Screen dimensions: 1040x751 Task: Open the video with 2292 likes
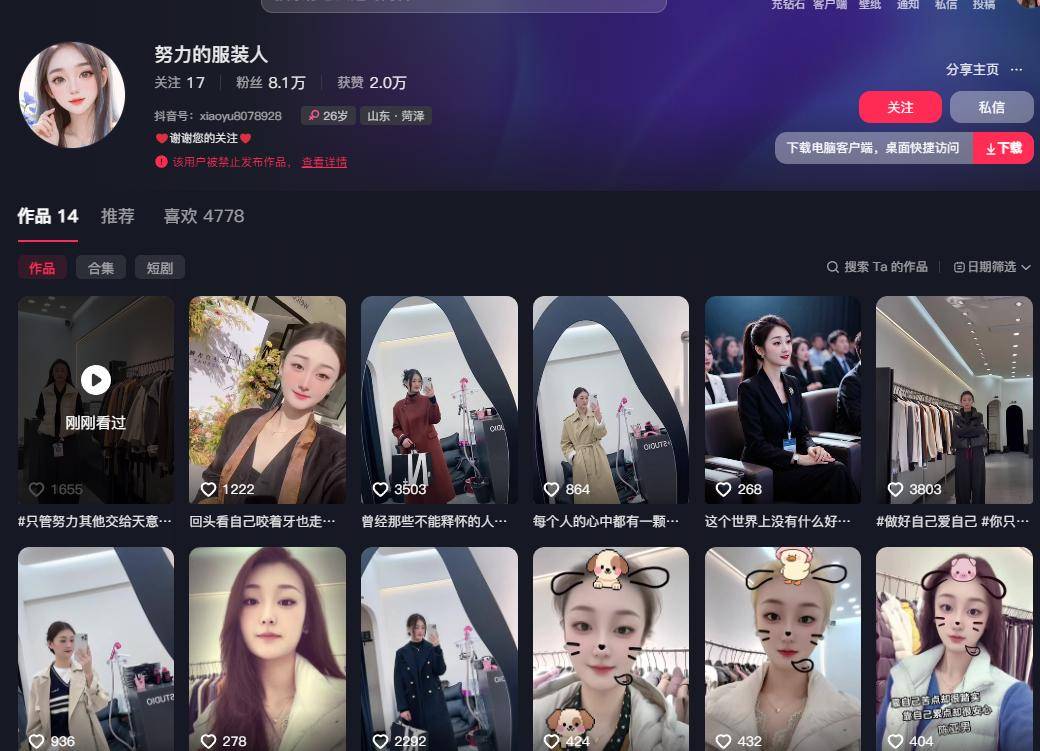(x=439, y=650)
